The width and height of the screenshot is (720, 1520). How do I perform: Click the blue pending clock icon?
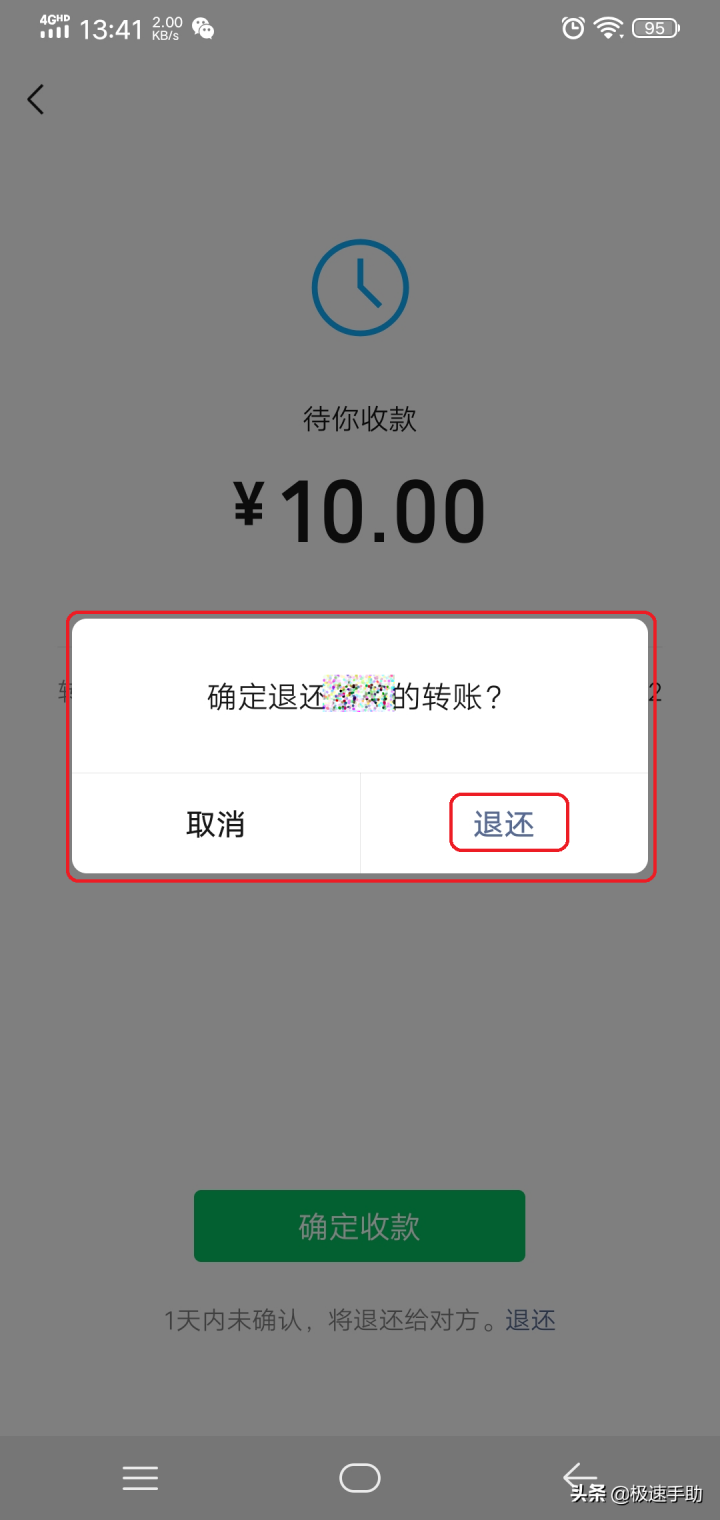360,287
